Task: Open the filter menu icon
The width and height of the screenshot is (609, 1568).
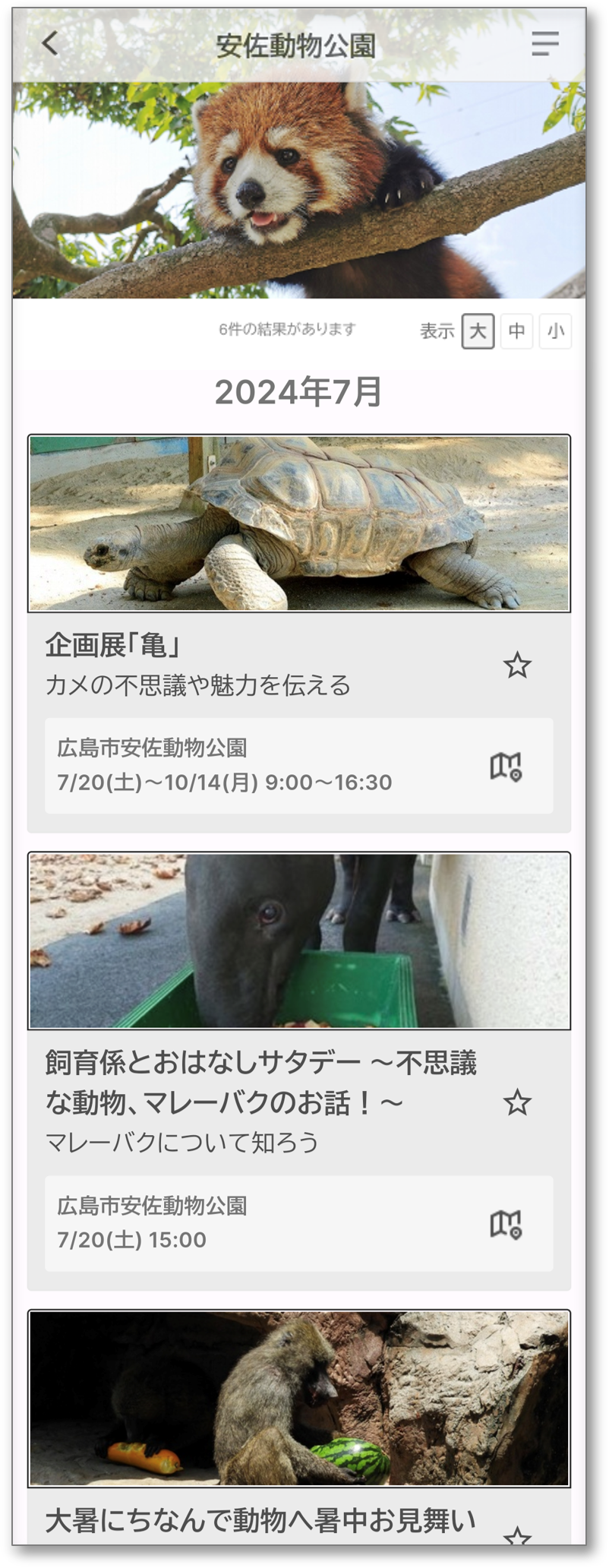Action: pyautogui.click(x=544, y=44)
